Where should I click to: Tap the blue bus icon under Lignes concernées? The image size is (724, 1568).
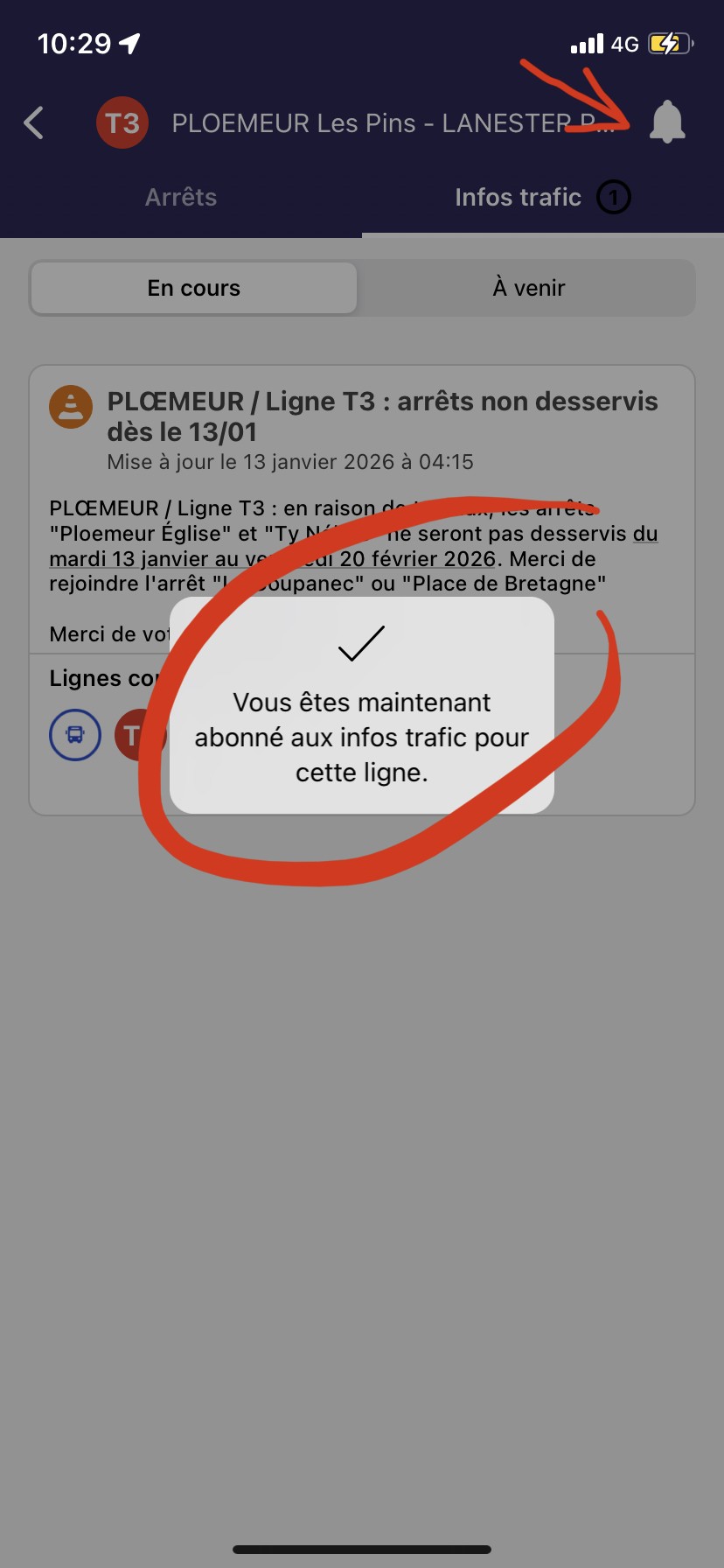pyautogui.click(x=75, y=735)
